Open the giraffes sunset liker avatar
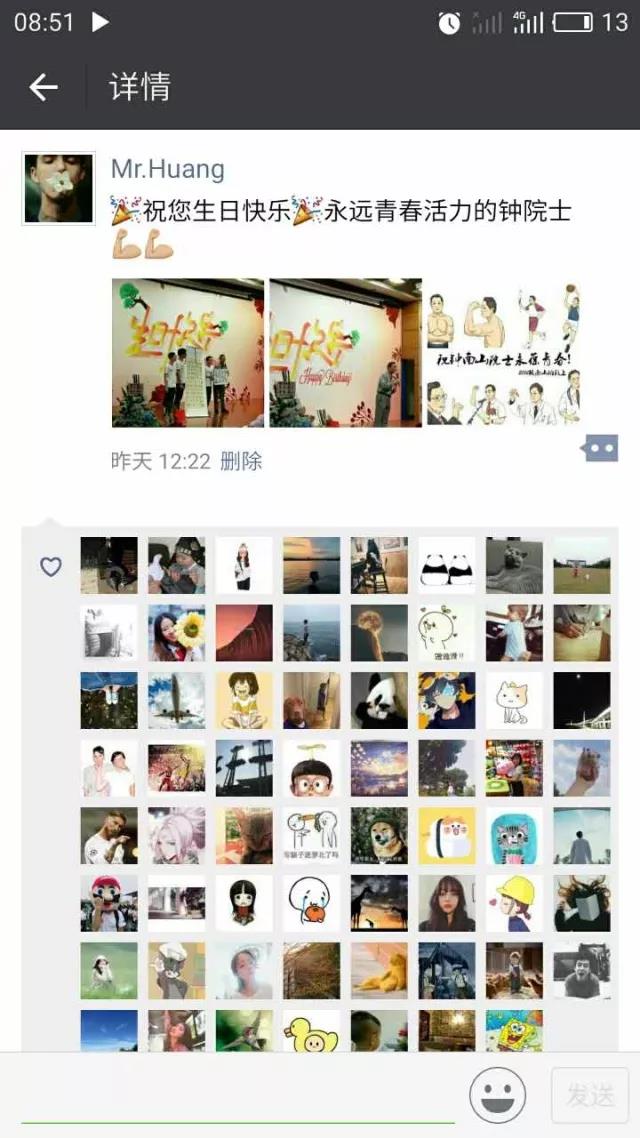Viewport: 640px width, 1138px height. [x=379, y=903]
